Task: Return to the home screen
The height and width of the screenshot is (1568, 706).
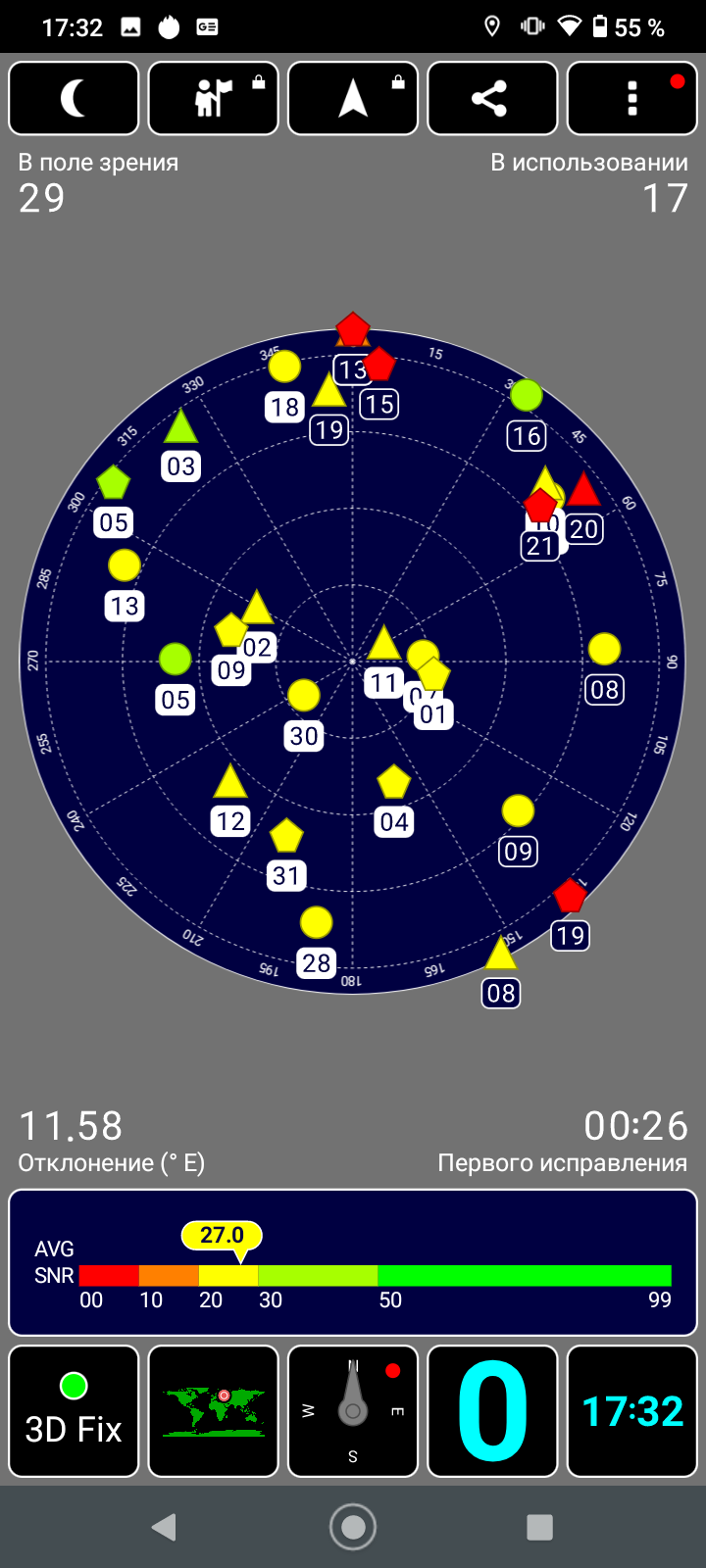Action: tap(353, 1526)
